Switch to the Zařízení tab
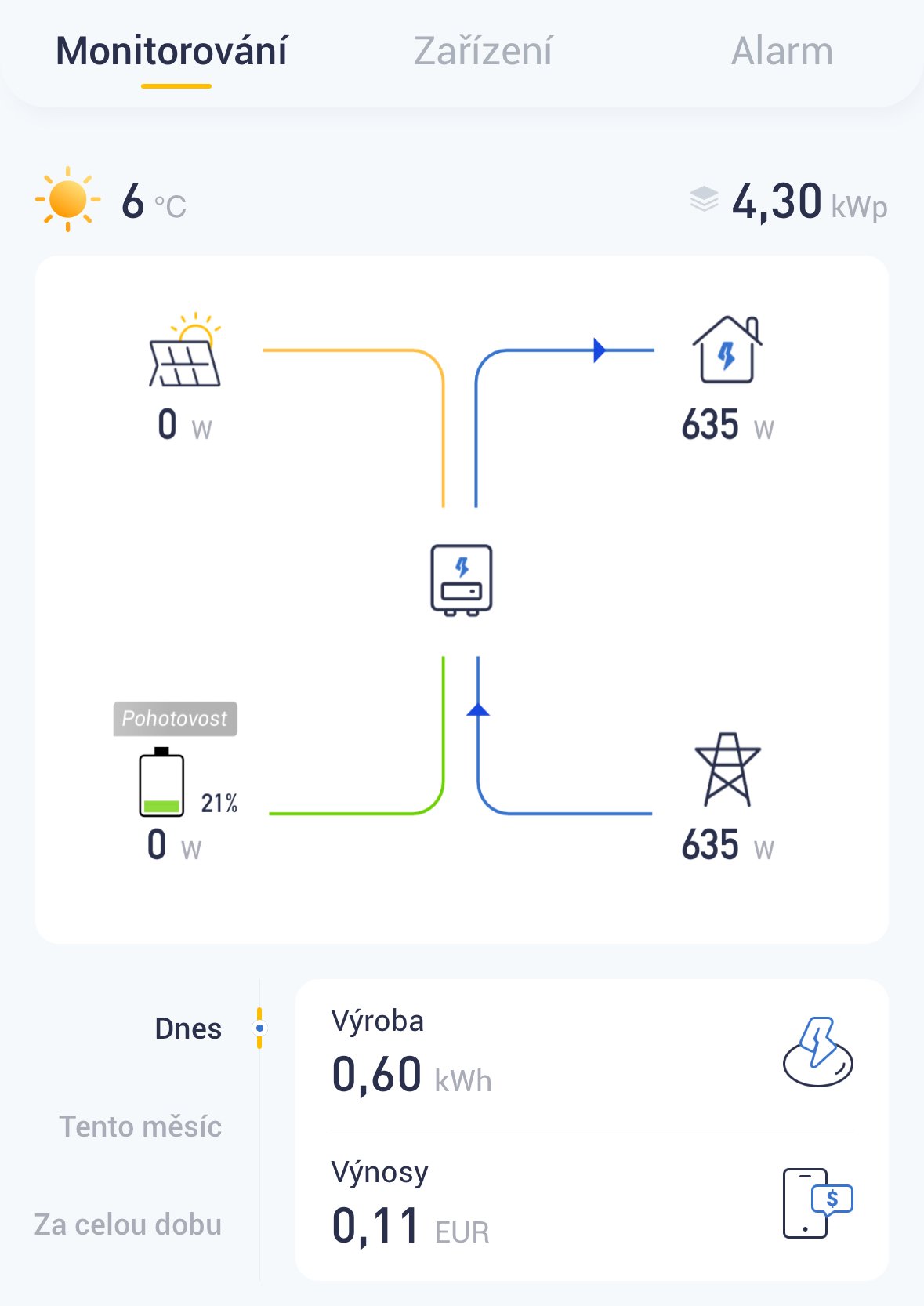The image size is (924, 1306). (x=483, y=52)
